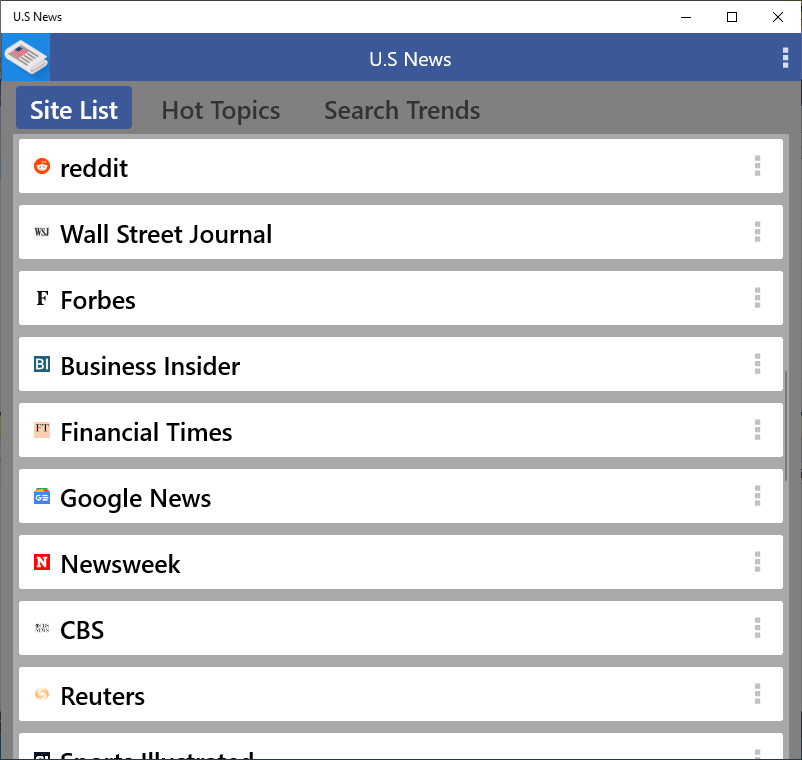
Task: Show more options for Google News row
Action: pyautogui.click(x=758, y=496)
